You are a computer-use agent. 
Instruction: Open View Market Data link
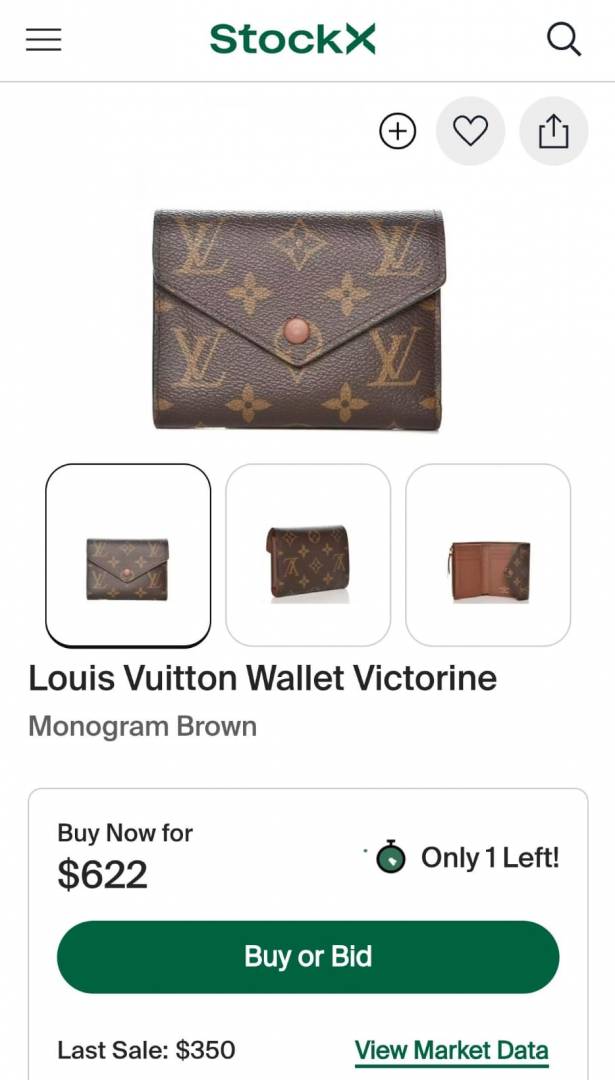click(451, 1050)
